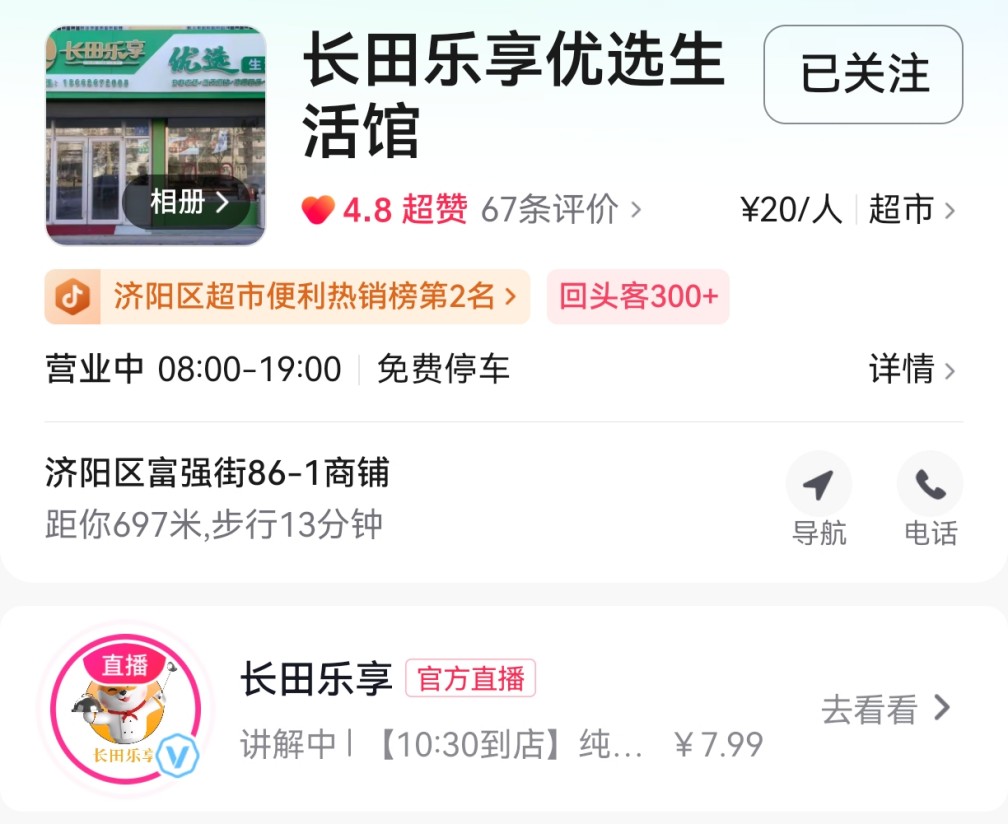
Task: Open 济阳区超市便利热销榜 ranking banner
Action: click(x=286, y=297)
